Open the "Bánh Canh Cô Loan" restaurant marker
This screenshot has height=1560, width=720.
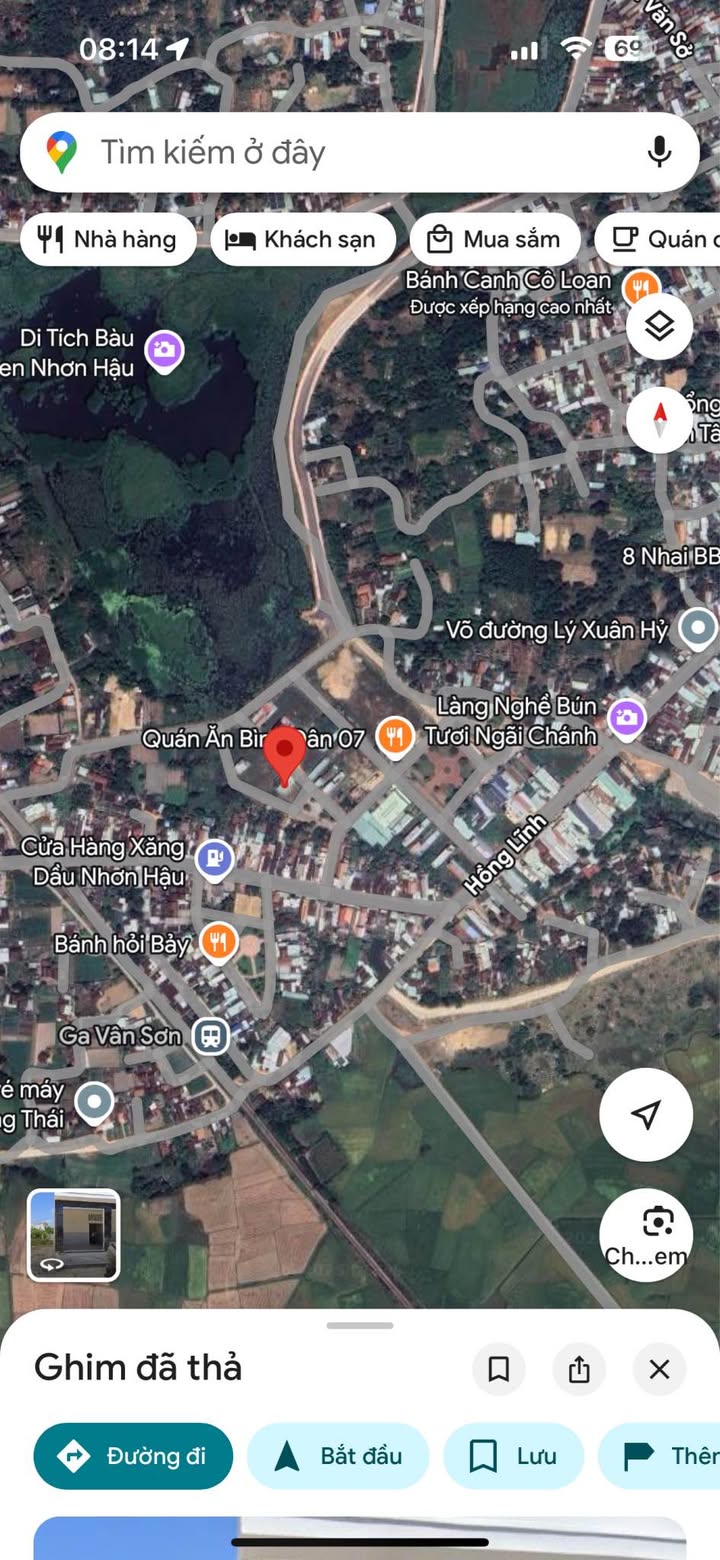[x=640, y=289]
